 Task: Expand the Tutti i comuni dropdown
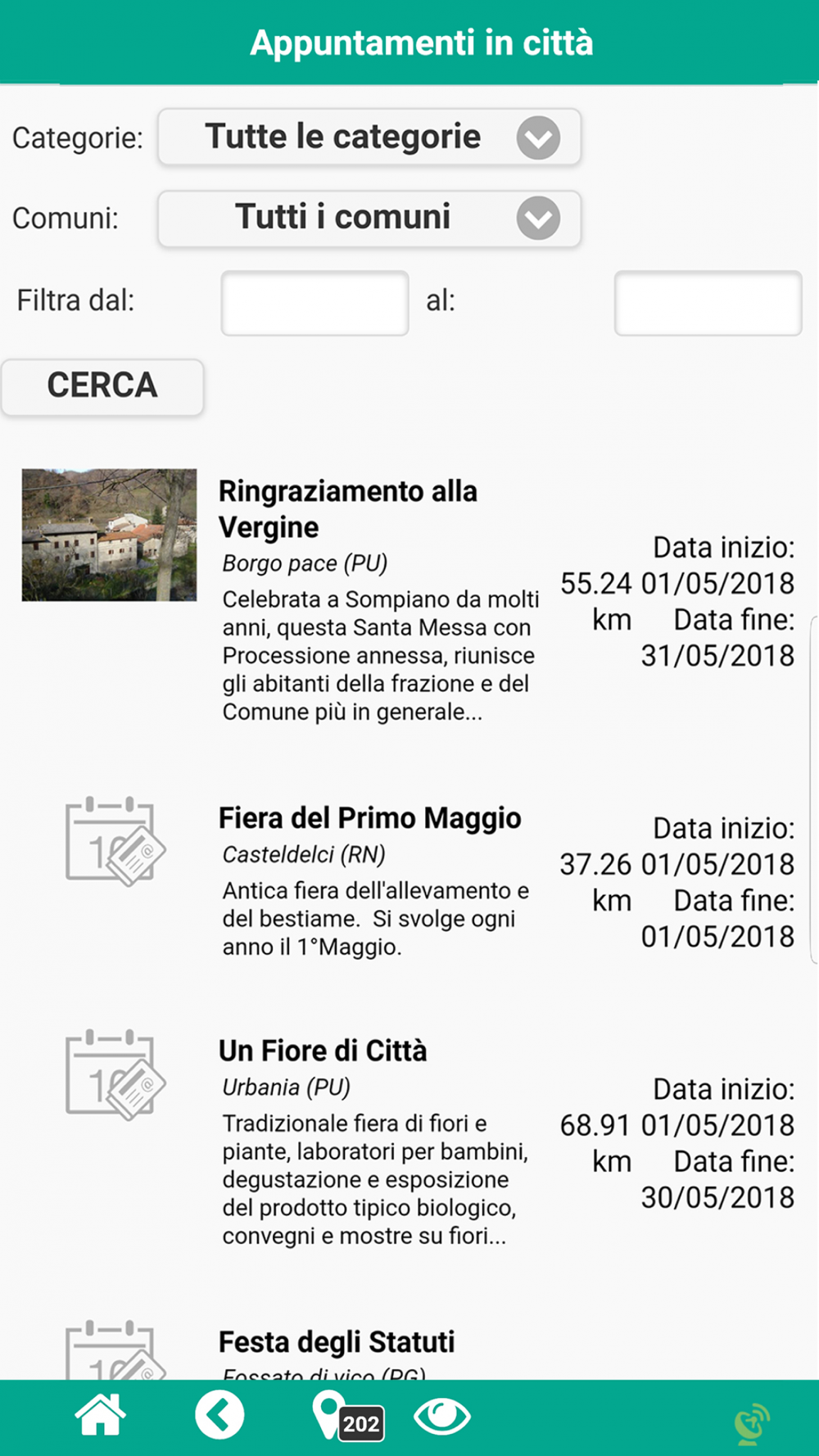369,218
